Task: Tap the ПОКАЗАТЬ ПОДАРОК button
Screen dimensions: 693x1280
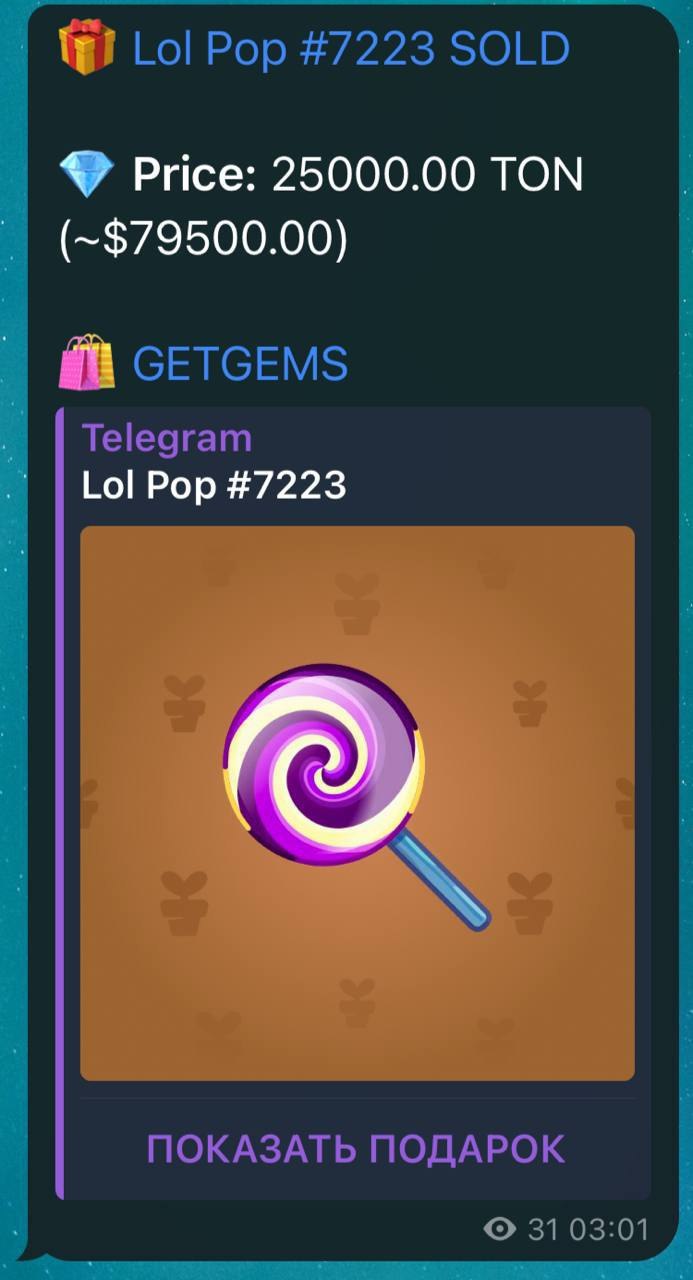Action: click(356, 1149)
